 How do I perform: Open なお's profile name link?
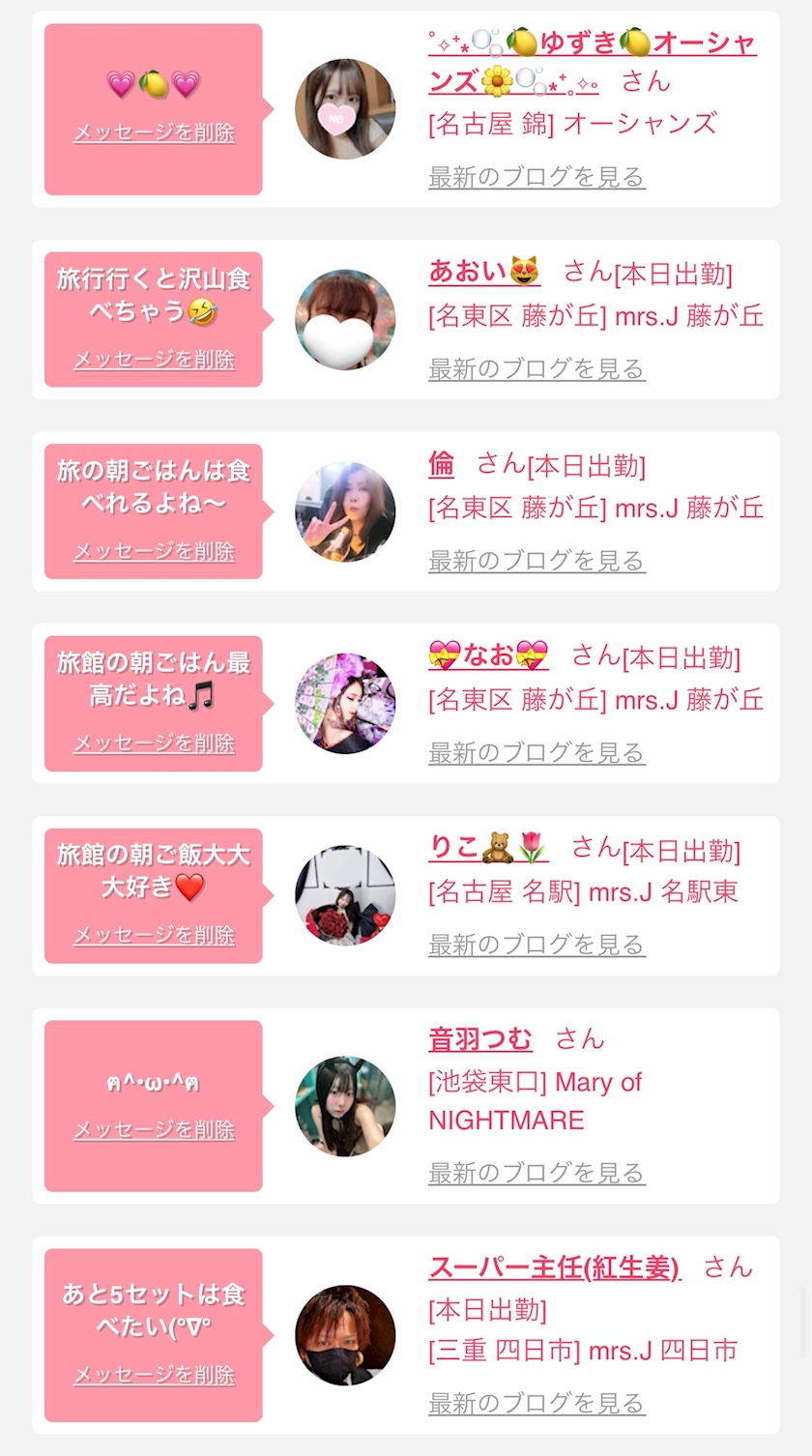coord(488,655)
